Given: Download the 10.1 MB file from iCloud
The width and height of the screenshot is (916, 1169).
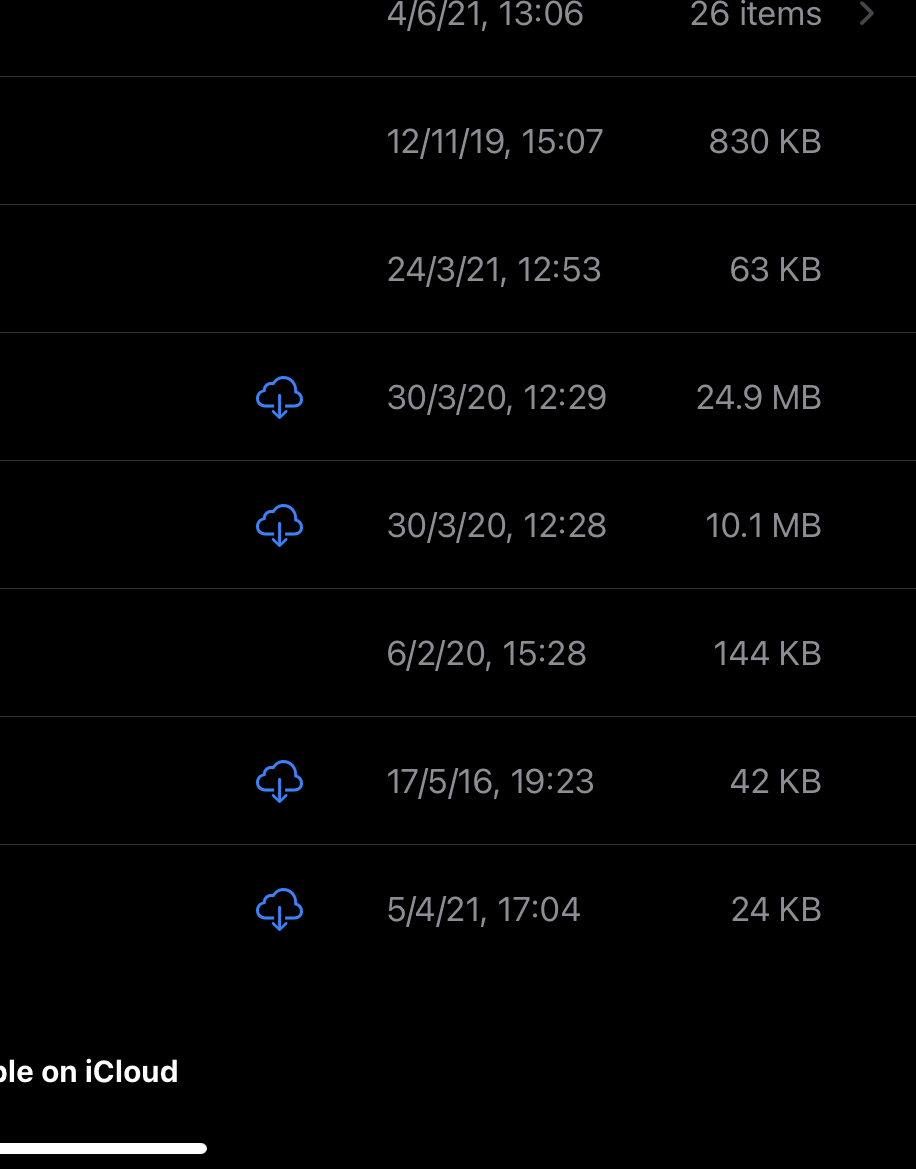Looking at the screenshot, I should click(280, 526).
